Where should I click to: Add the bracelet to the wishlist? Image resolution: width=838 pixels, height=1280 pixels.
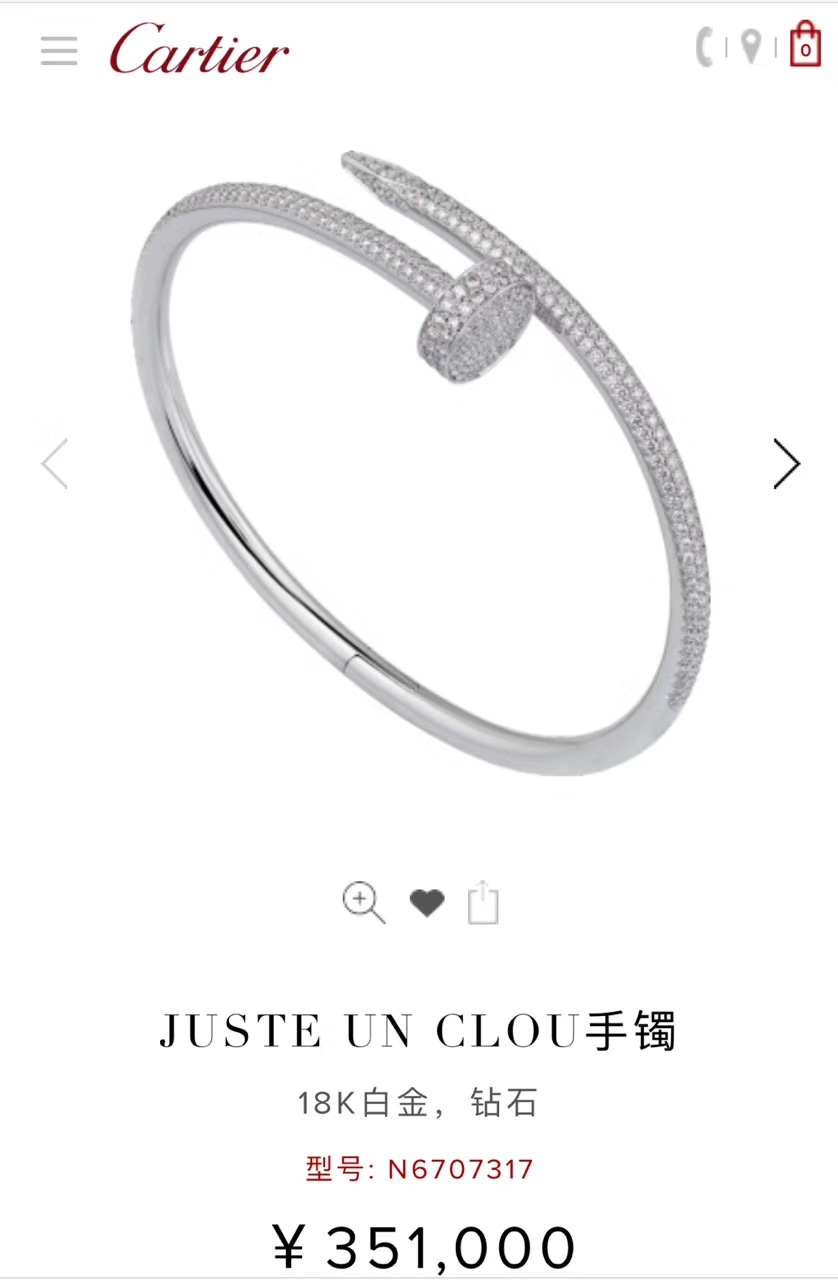click(x=427, y=903)
